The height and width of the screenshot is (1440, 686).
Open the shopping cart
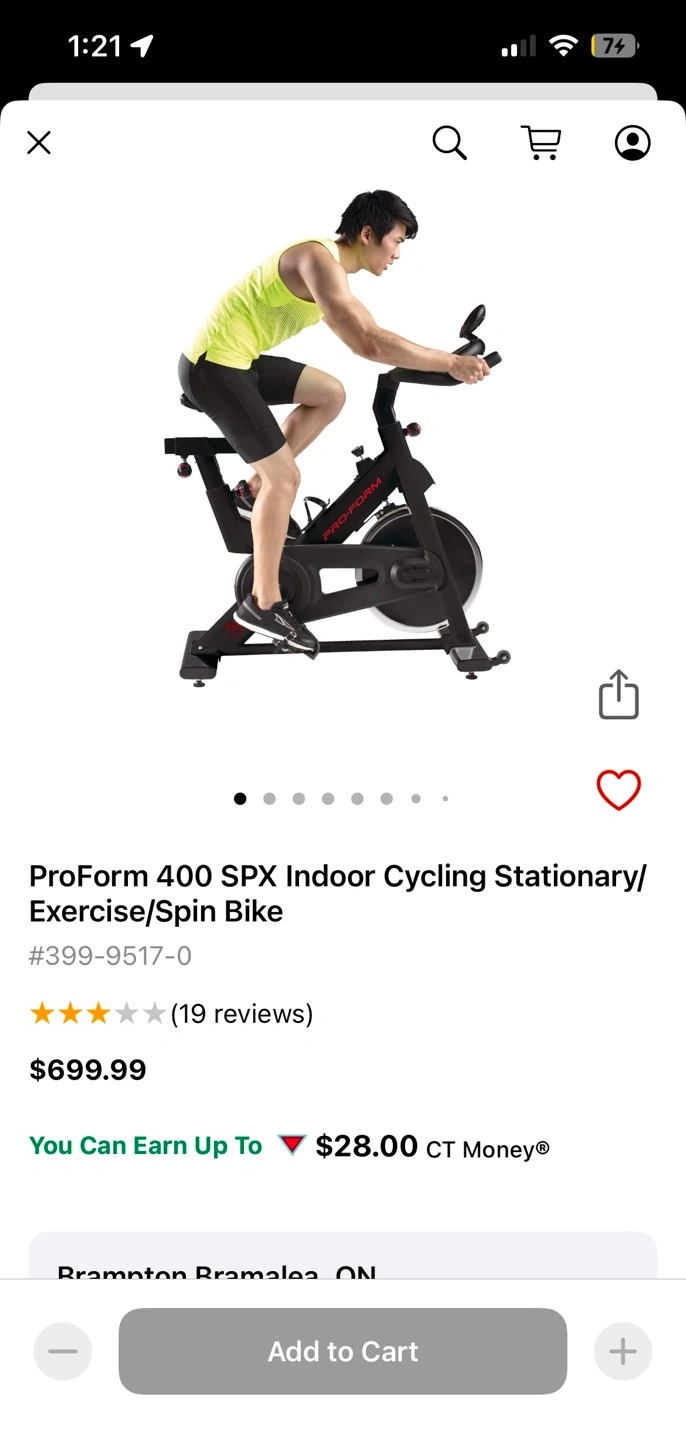pos(541,143)
